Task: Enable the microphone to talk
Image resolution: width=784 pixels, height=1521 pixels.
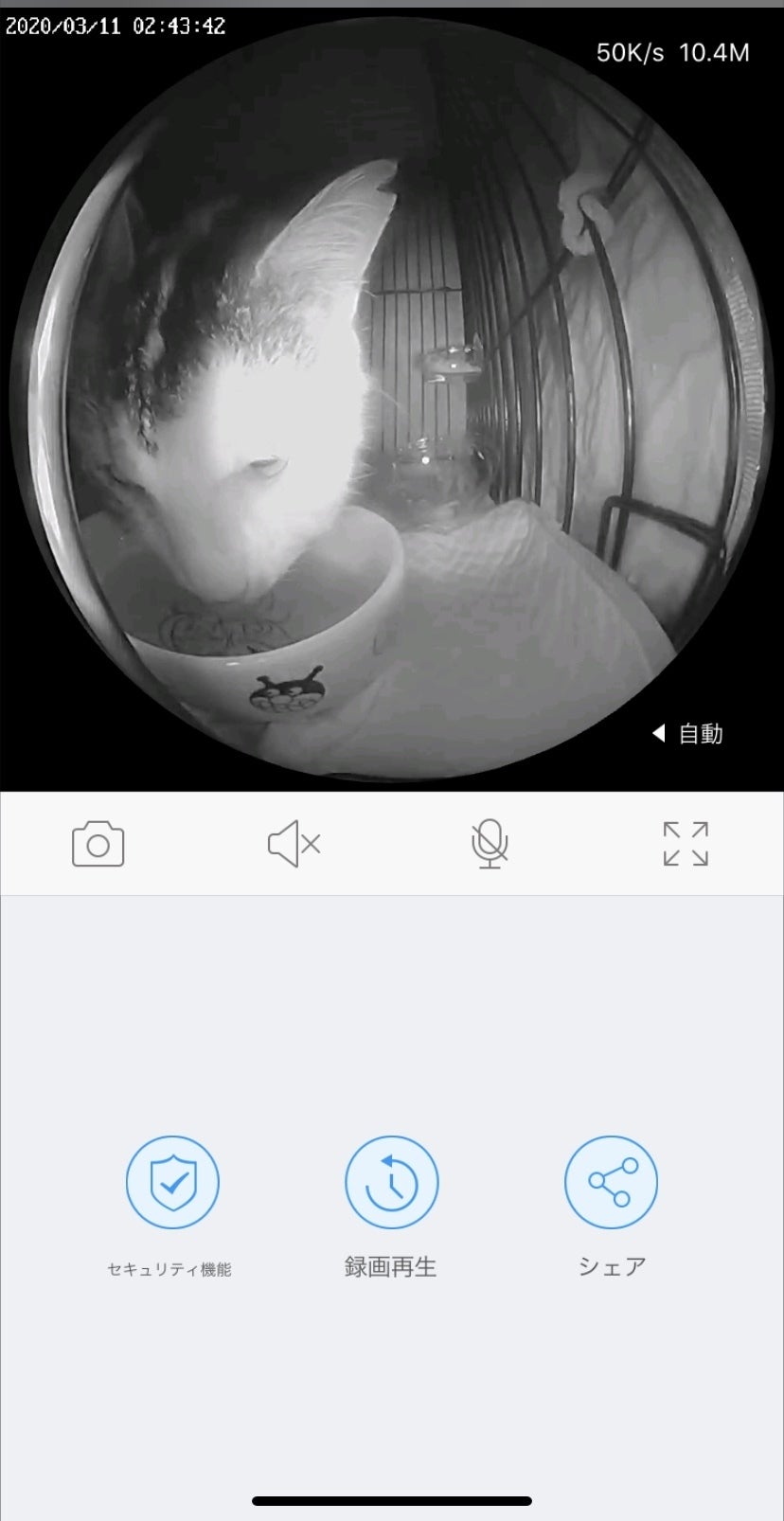Action: (x=490, y=844)
